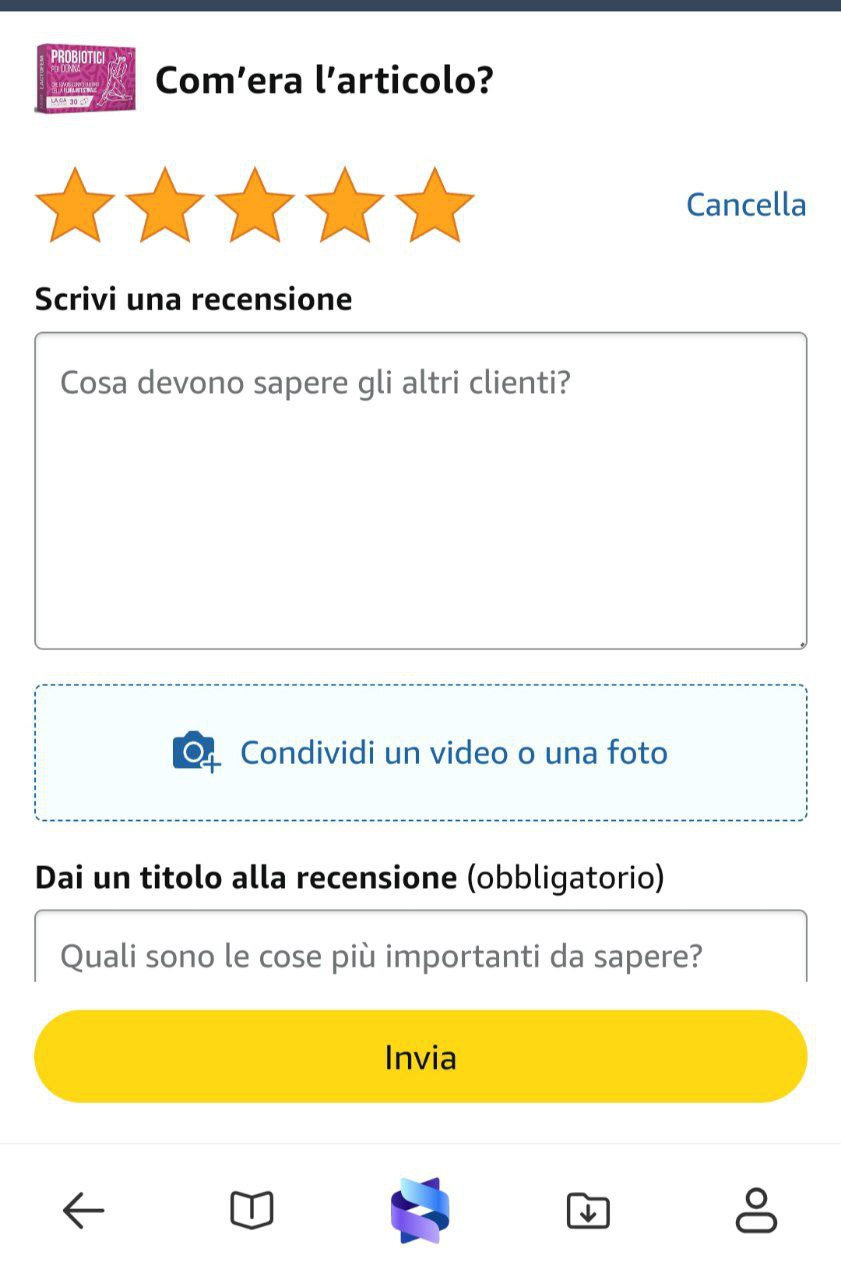Set rating to three stars
This screenshot has height=1280, width=841.
tap(255, 205)
